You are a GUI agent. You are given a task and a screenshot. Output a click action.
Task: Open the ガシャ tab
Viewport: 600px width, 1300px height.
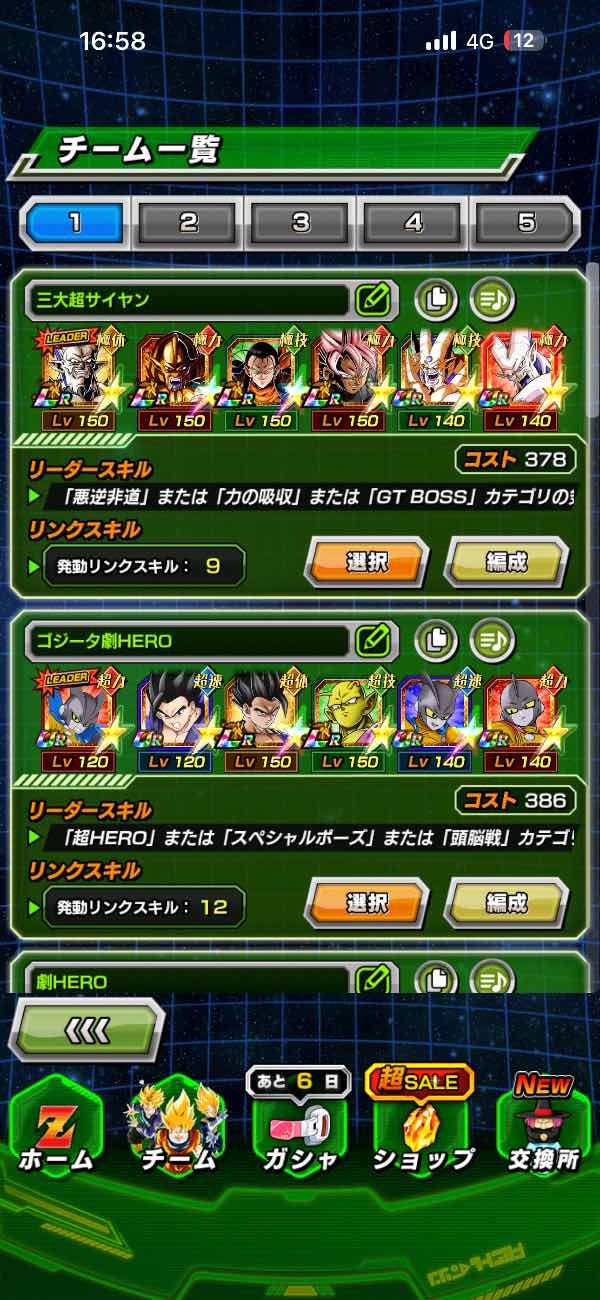(x=298, y=1132)
